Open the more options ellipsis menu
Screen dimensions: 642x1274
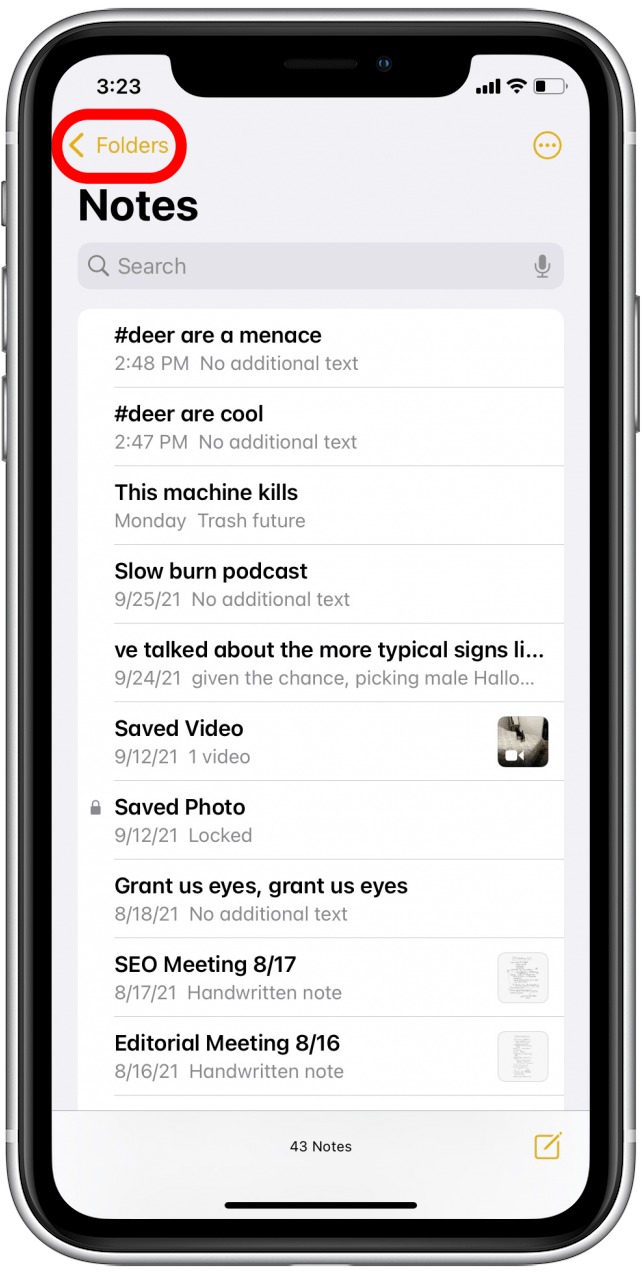(547, 146)
